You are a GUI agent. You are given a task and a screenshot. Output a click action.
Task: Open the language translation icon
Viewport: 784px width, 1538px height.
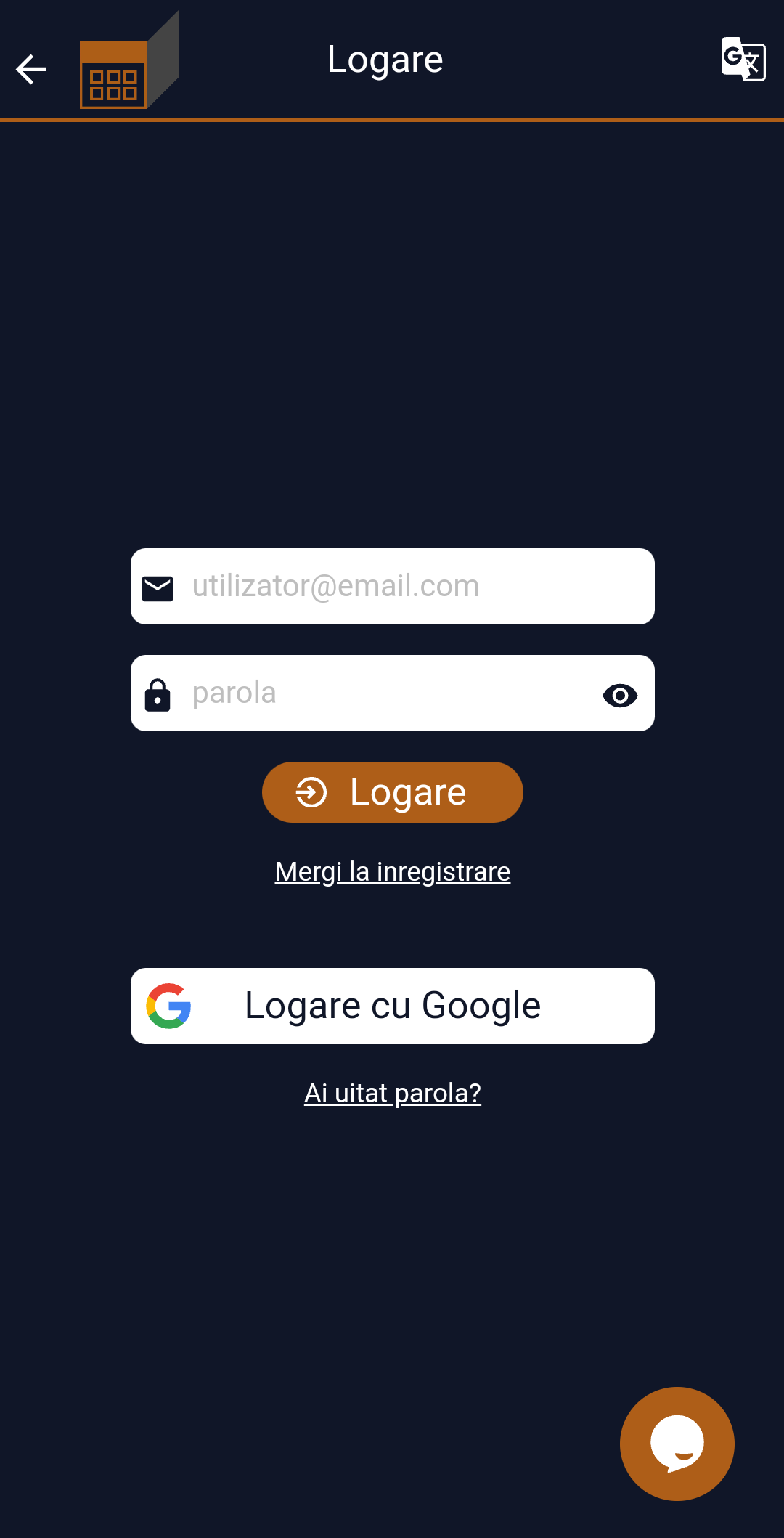pyautogui.click(x=743, y=60)
